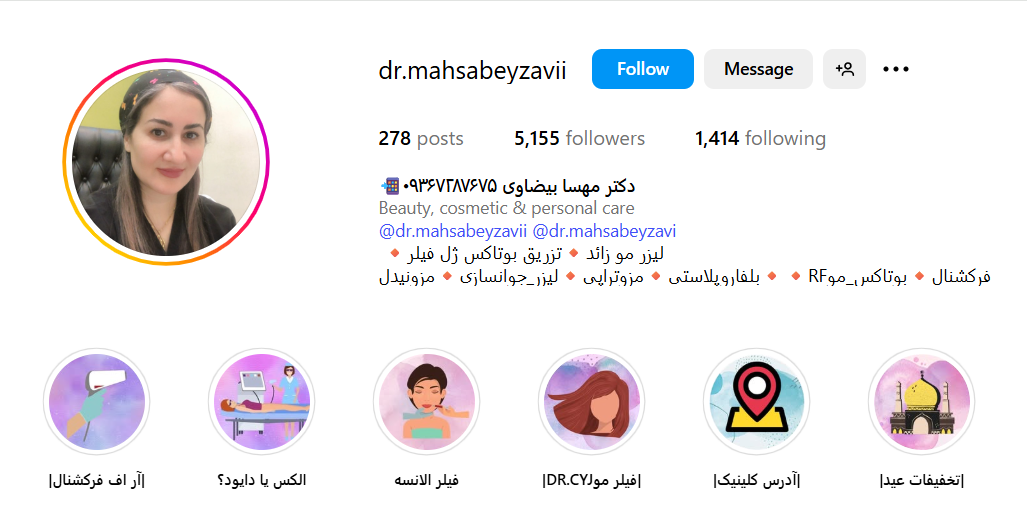Viewport: 1027px width, 509px height.
Task: Open the آدرس کلینیک highlight
Action: point(756,402)
